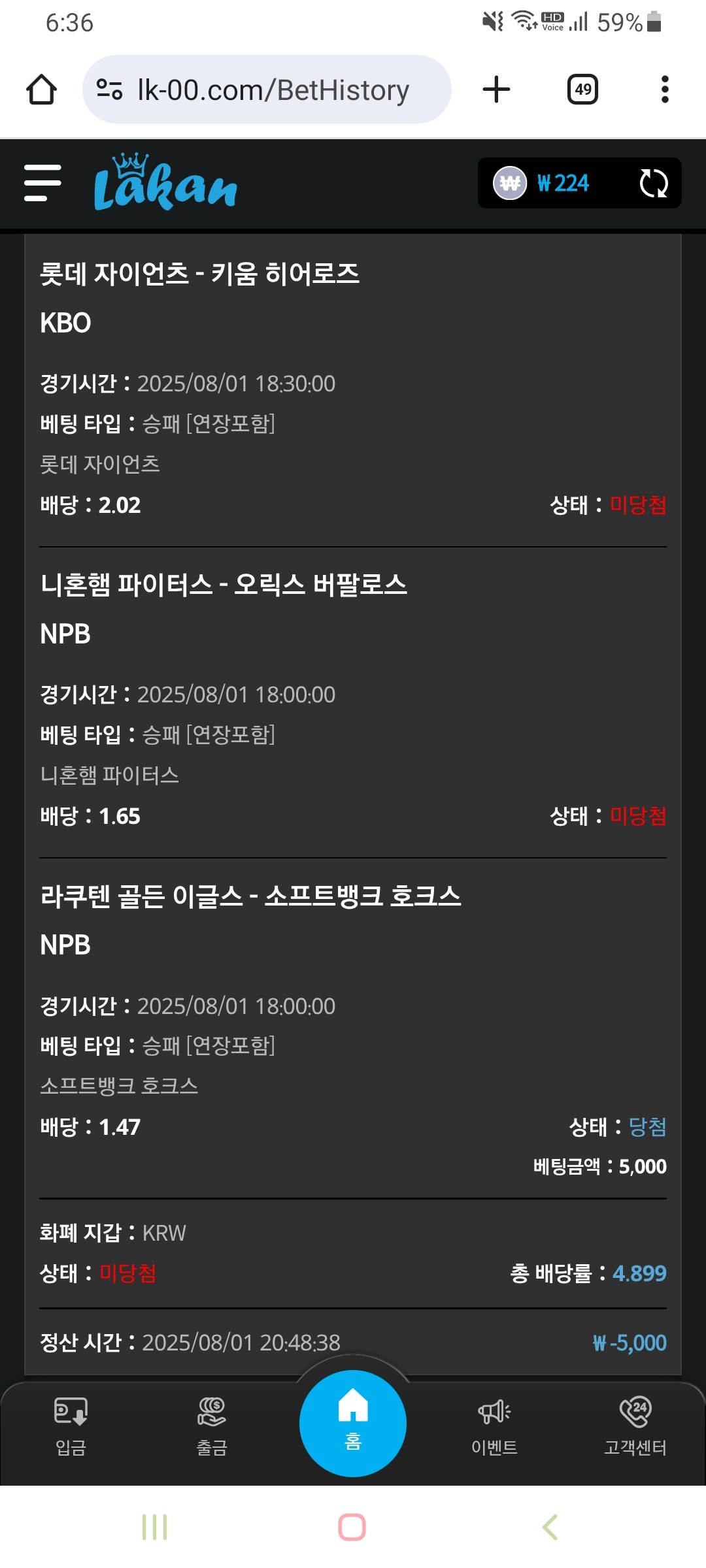This screenshot has height=1568, width=706.
Task: Open the system recent apps view
Action: (155, 1527)
